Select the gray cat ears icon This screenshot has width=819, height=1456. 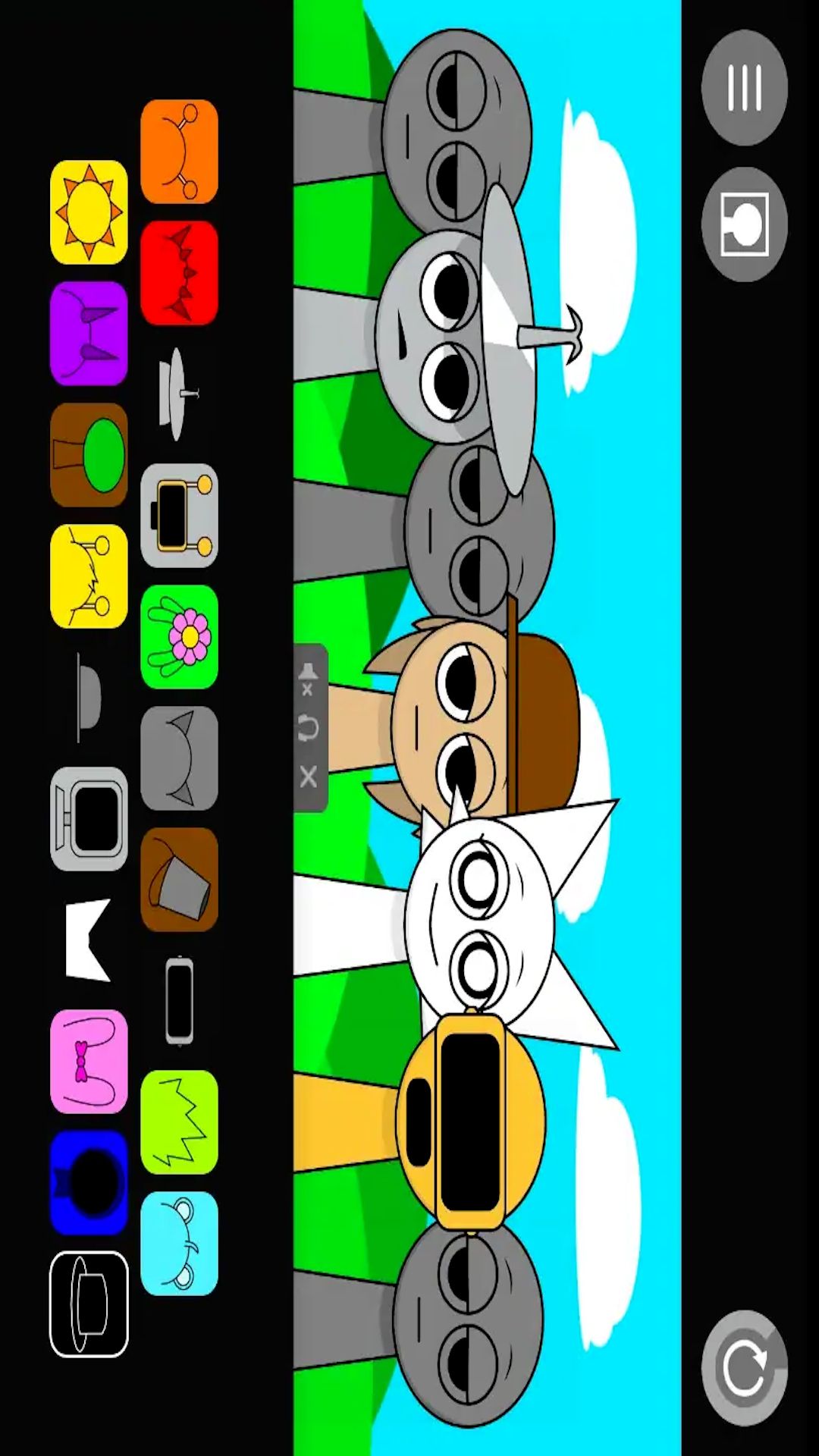(x=179, y=758)
